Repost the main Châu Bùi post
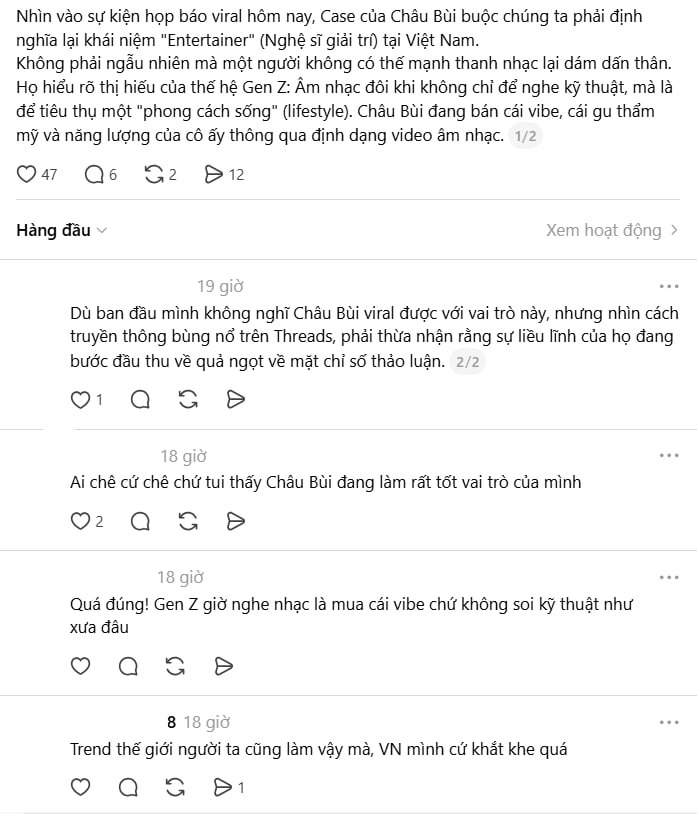Viewport: 697px width, 814px height. pyautogui.click(x=155, y=174)
